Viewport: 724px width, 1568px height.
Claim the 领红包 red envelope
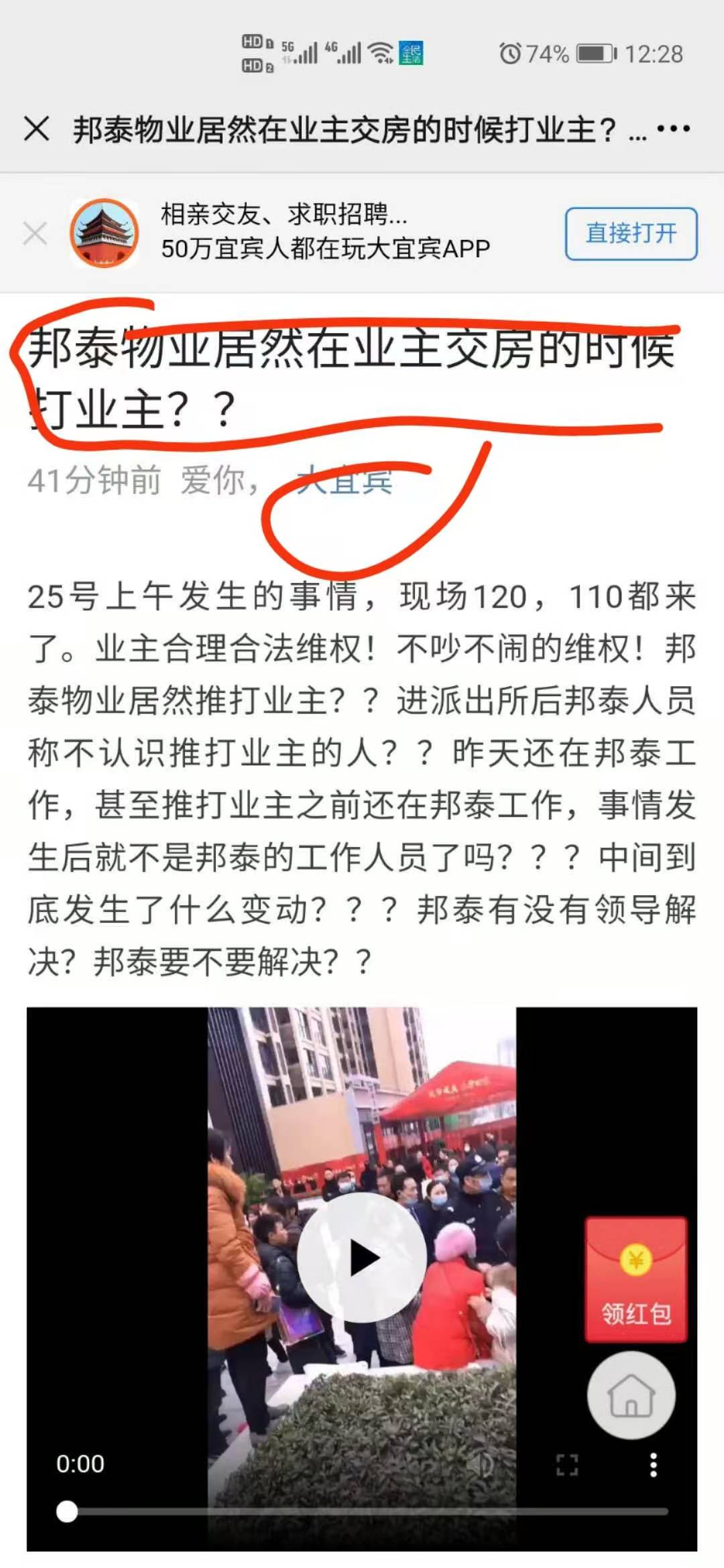tap(636, 1279)
